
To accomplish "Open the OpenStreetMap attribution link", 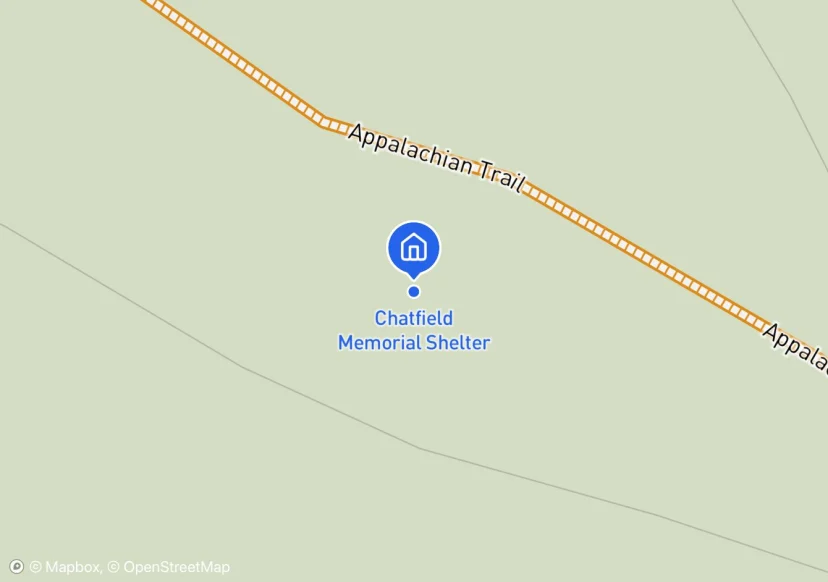I will click(169, 567).
